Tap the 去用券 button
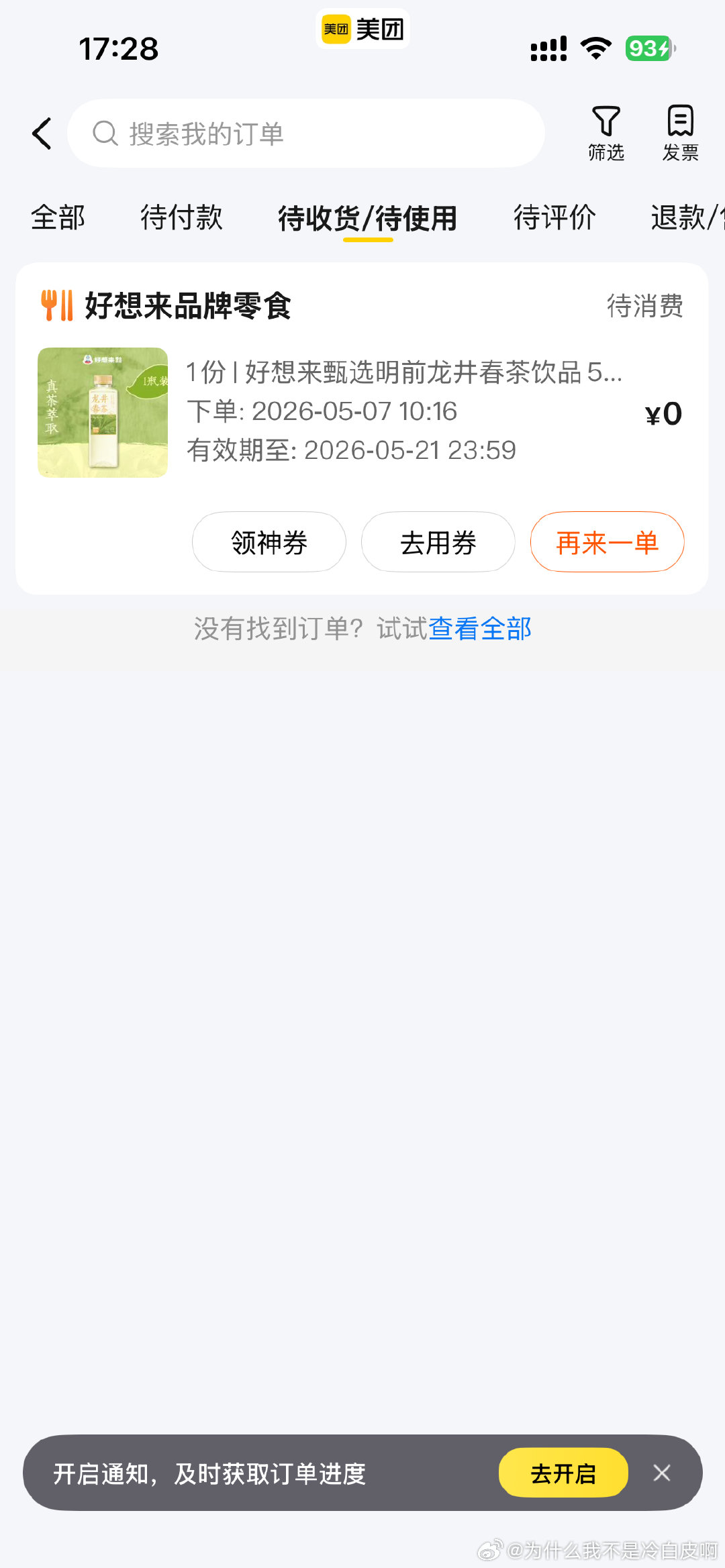Screen dimensions: 725x1568 tap(438, 542)
